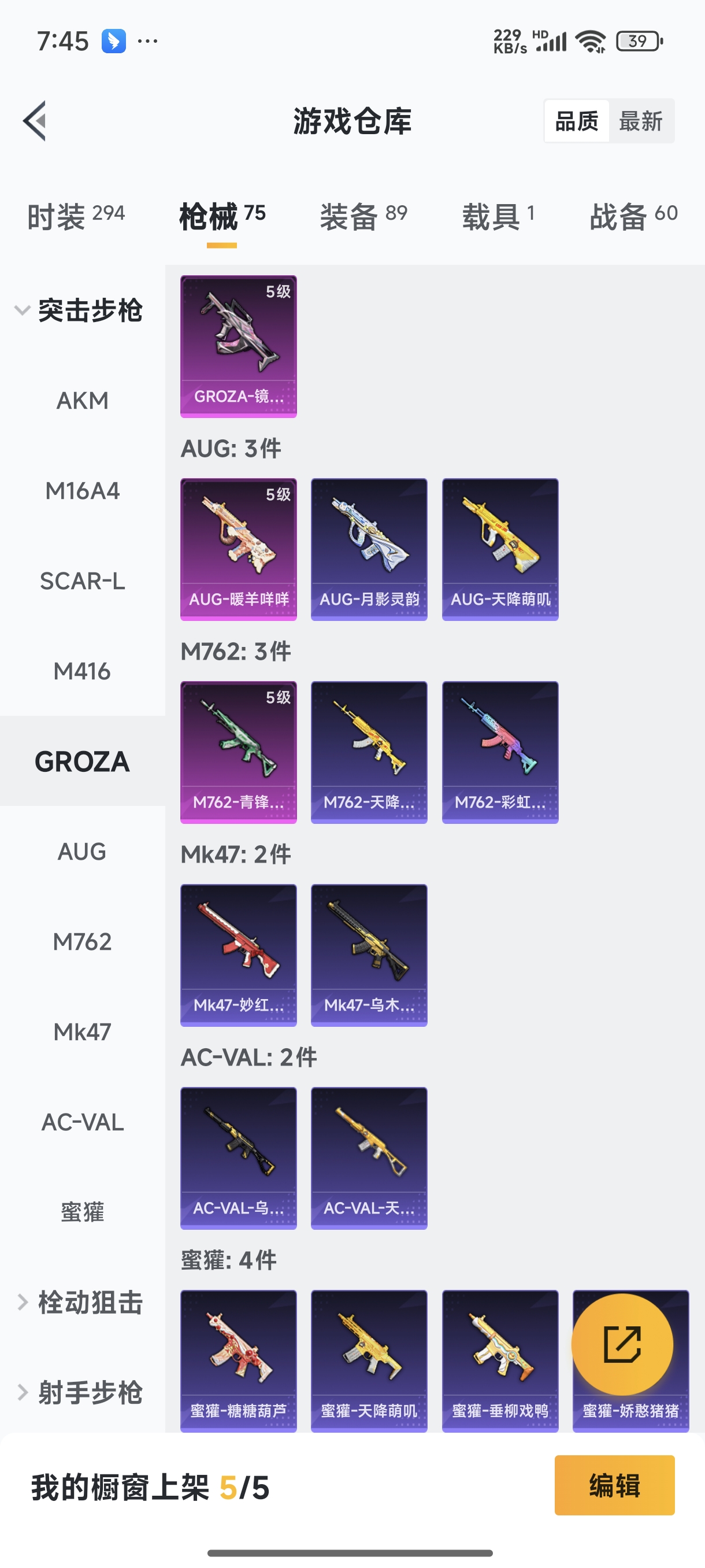Sort by 最新
Viewport: 705px width, 1568px height.
(640, 121)
